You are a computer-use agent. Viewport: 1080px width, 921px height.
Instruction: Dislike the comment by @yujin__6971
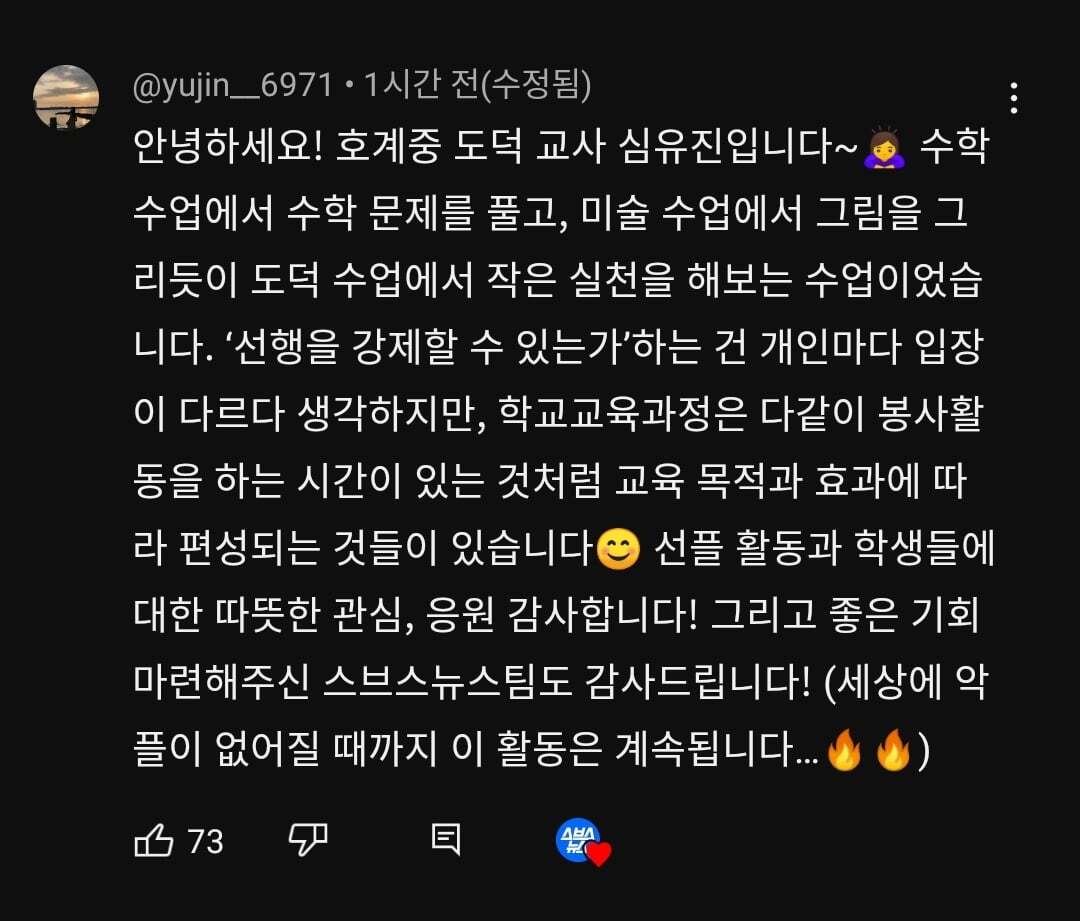(308, 841)
